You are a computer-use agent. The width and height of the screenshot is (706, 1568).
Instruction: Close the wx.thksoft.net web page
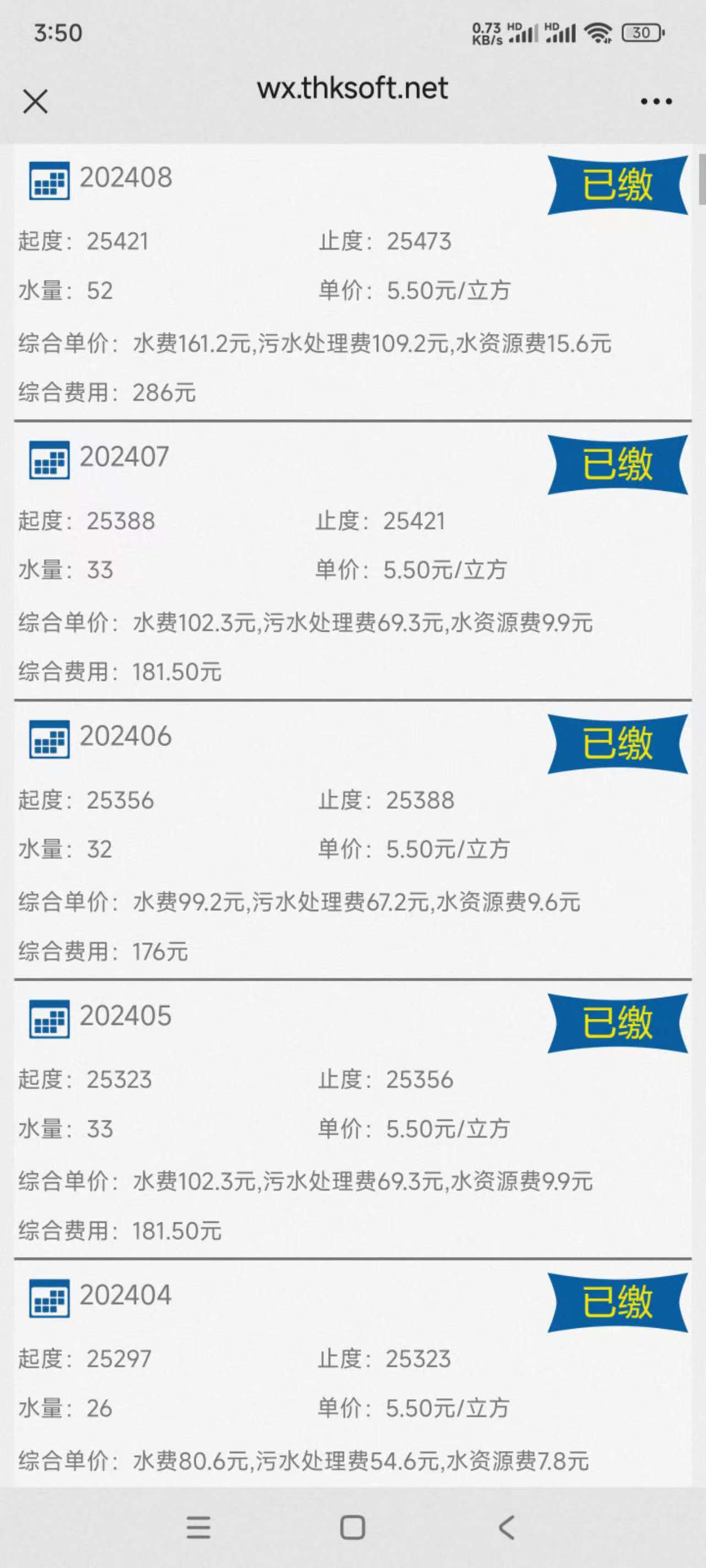pyautogui.click(x=35, y=101)
